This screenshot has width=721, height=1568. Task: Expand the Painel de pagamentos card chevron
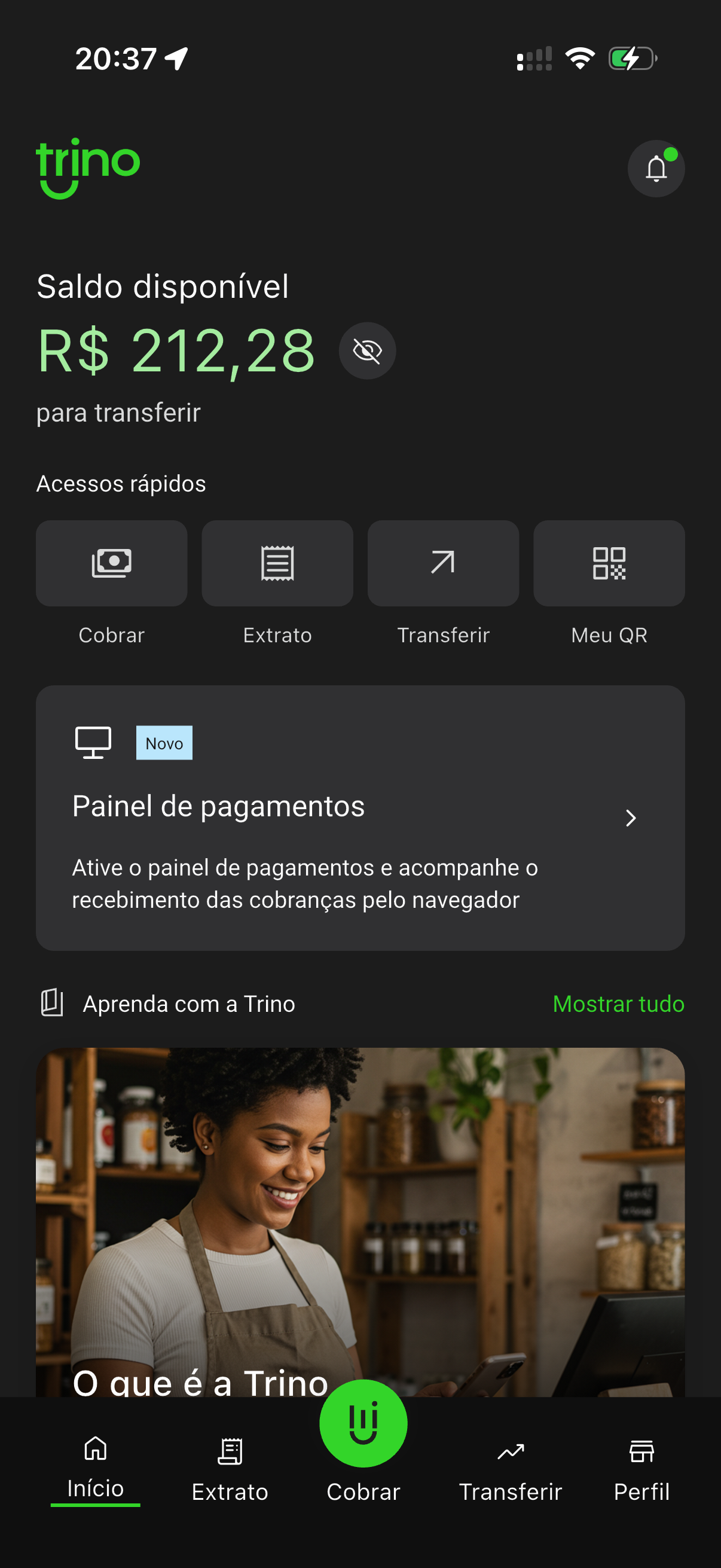click(631, 818)
